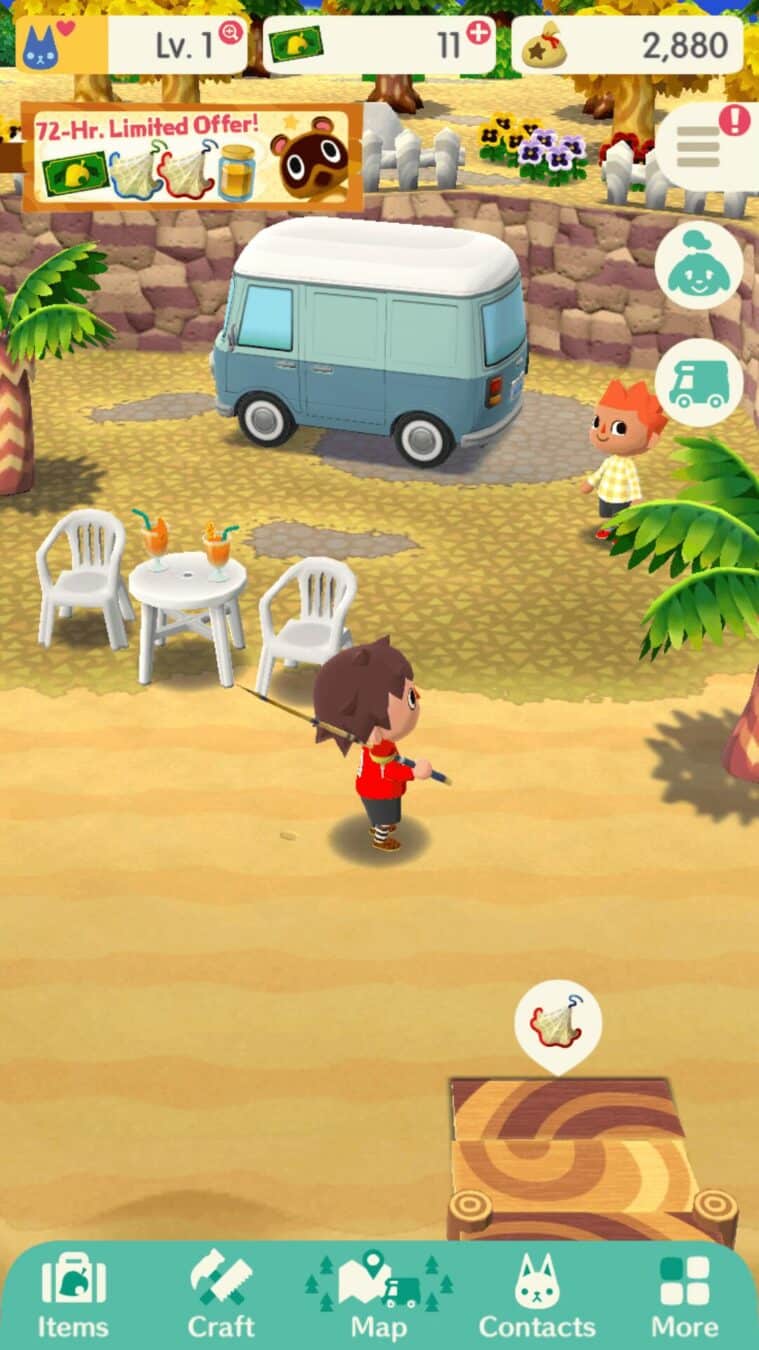Open the Items bag
The width and height of the screenshot is (759, 1350).
point(72,1295)
